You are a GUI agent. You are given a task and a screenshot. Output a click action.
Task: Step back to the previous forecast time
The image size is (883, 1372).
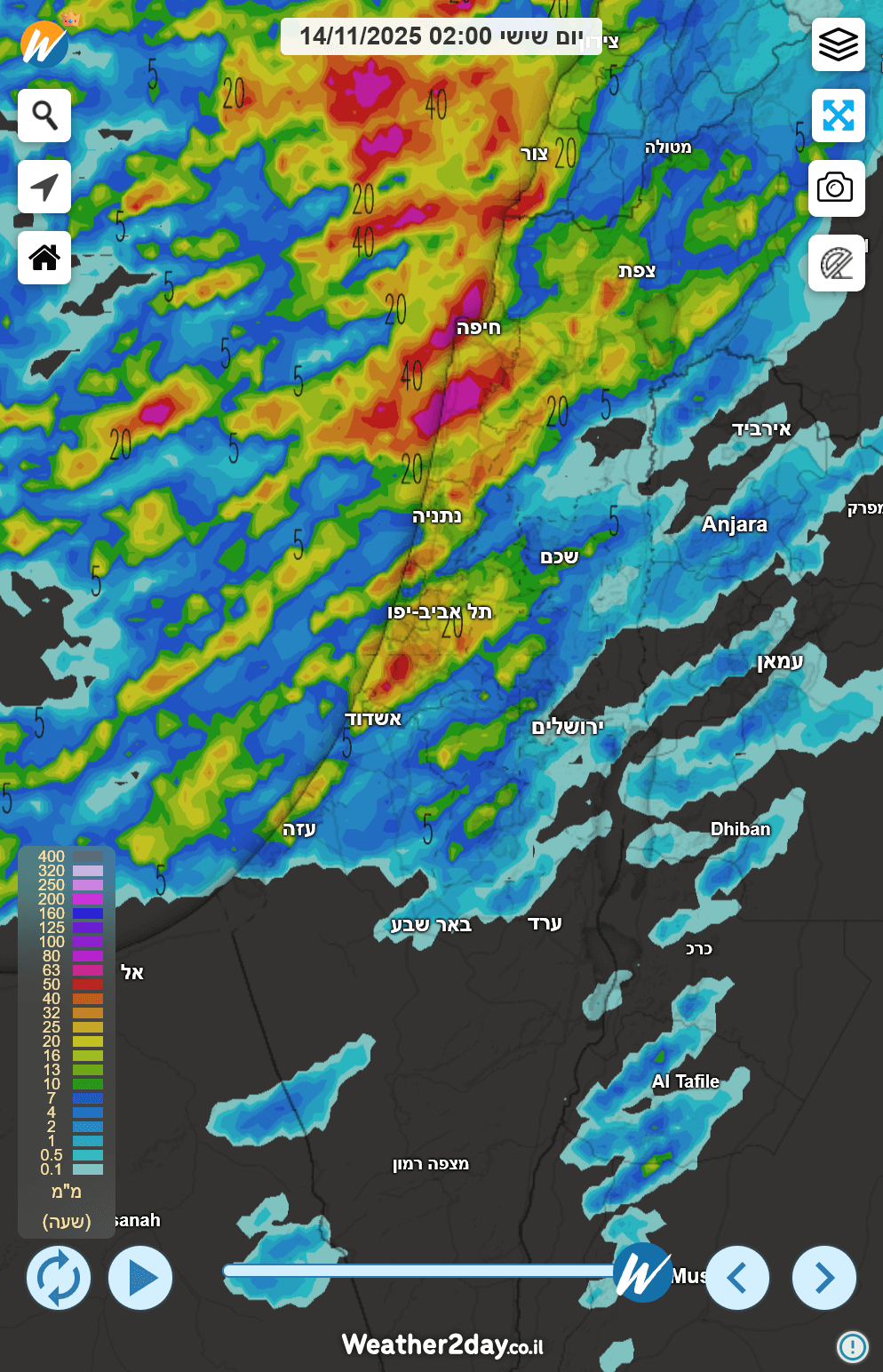[737, 1278]
